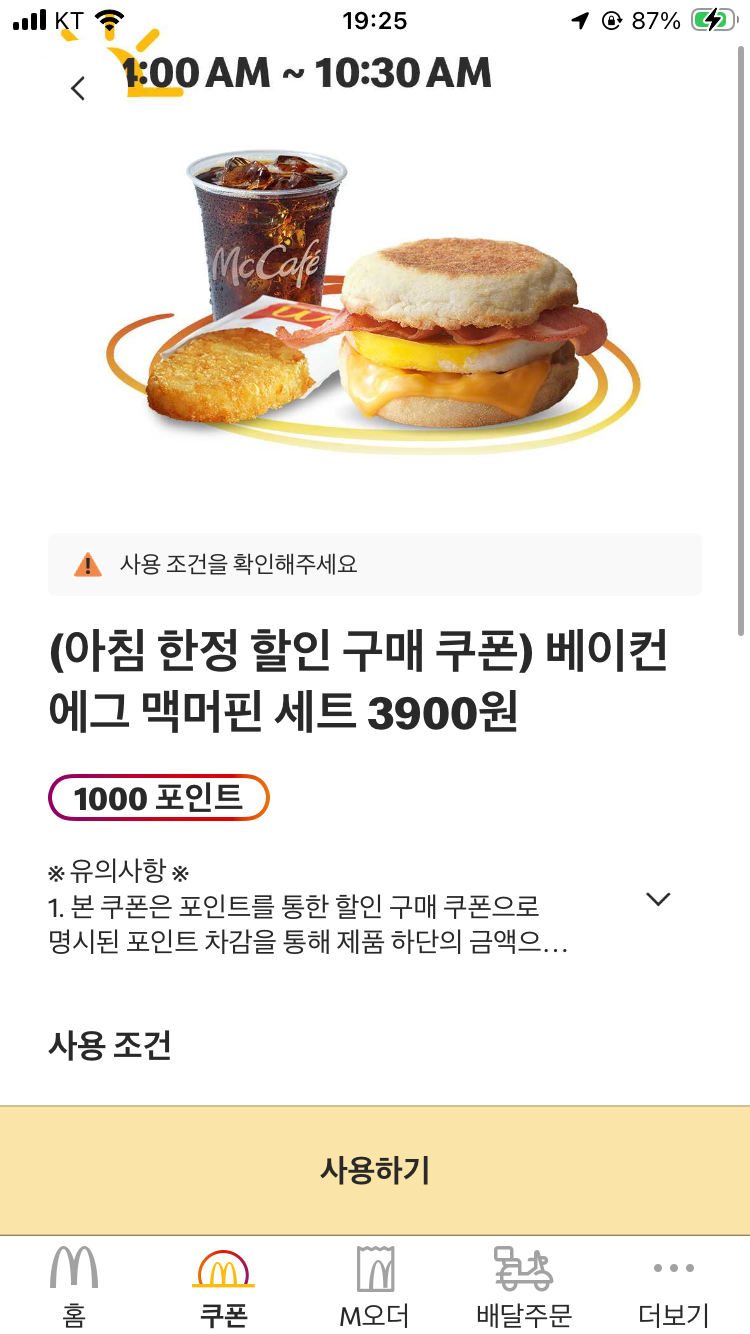This screenshot has width=750, height=1334.
Task: Switch to the 홈 tab
Action: (x=74, y=1286)
